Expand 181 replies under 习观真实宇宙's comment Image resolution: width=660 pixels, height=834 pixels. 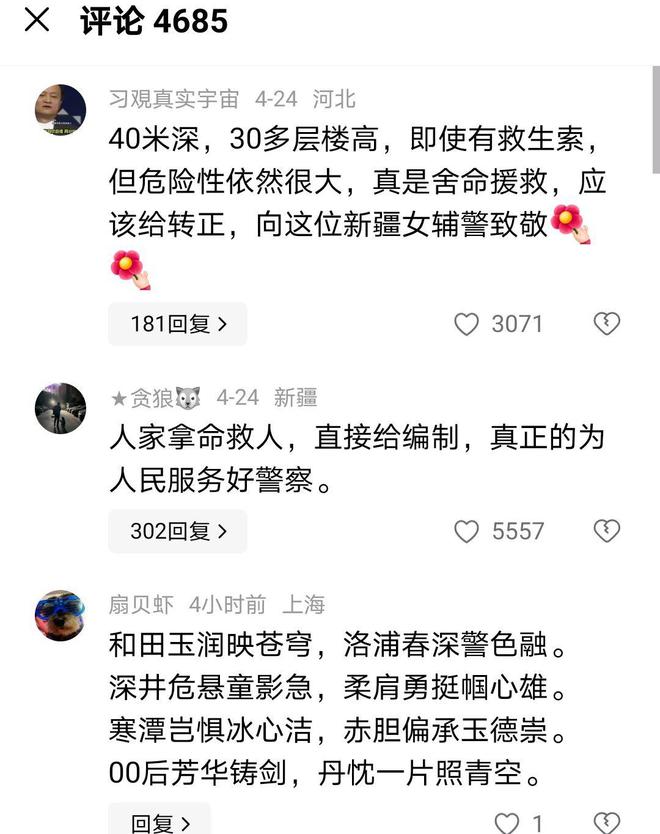point(177,324)
